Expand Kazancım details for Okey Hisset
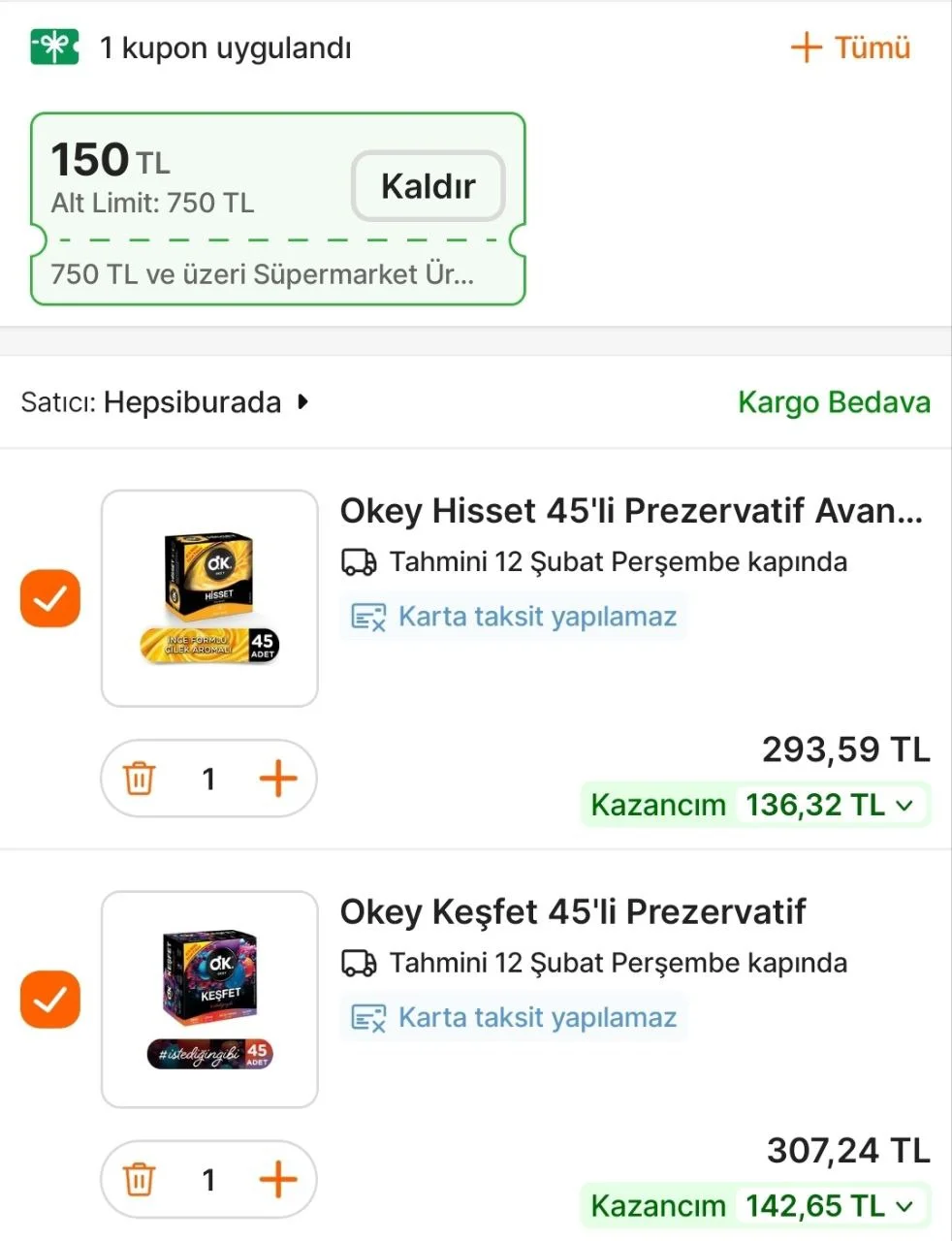 (905, 804)
